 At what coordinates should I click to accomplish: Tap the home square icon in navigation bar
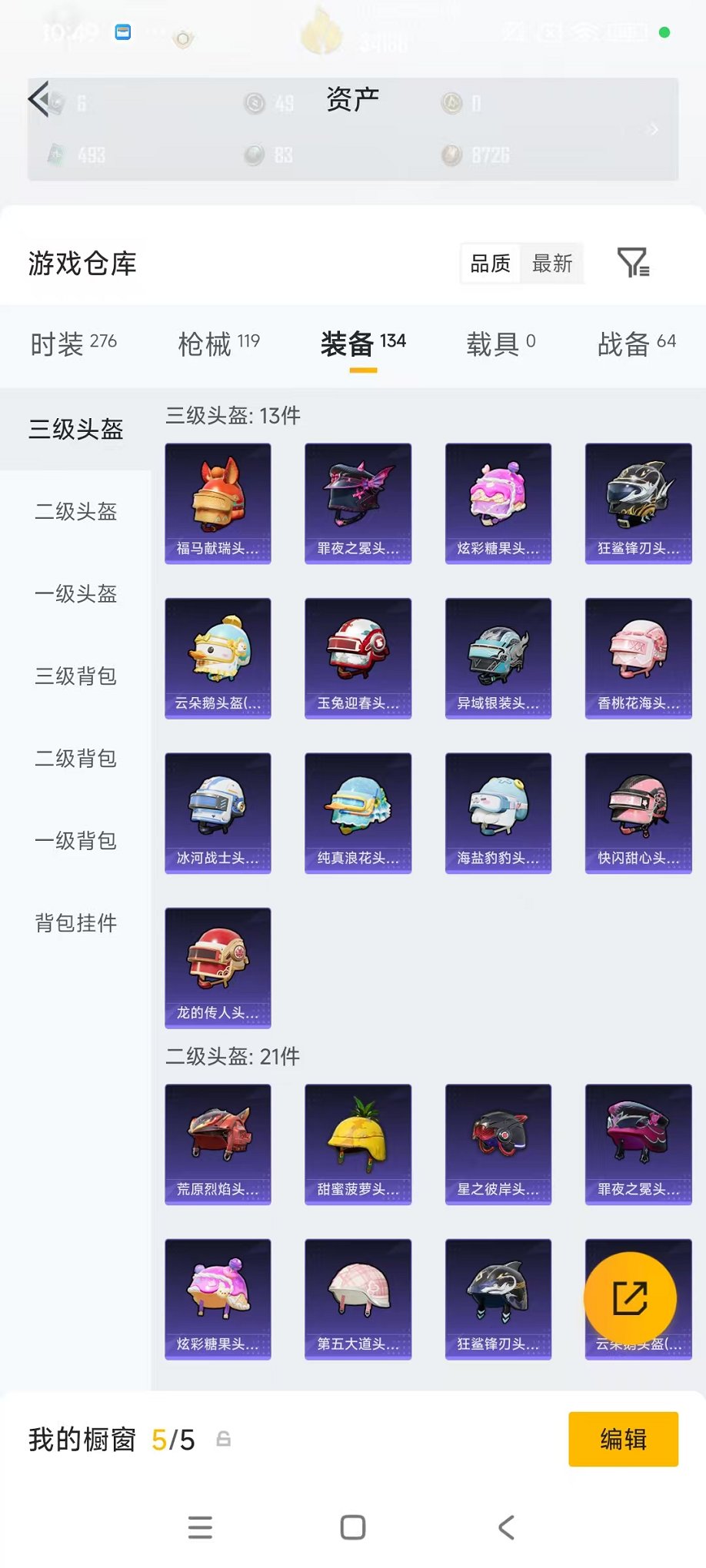351,1527
